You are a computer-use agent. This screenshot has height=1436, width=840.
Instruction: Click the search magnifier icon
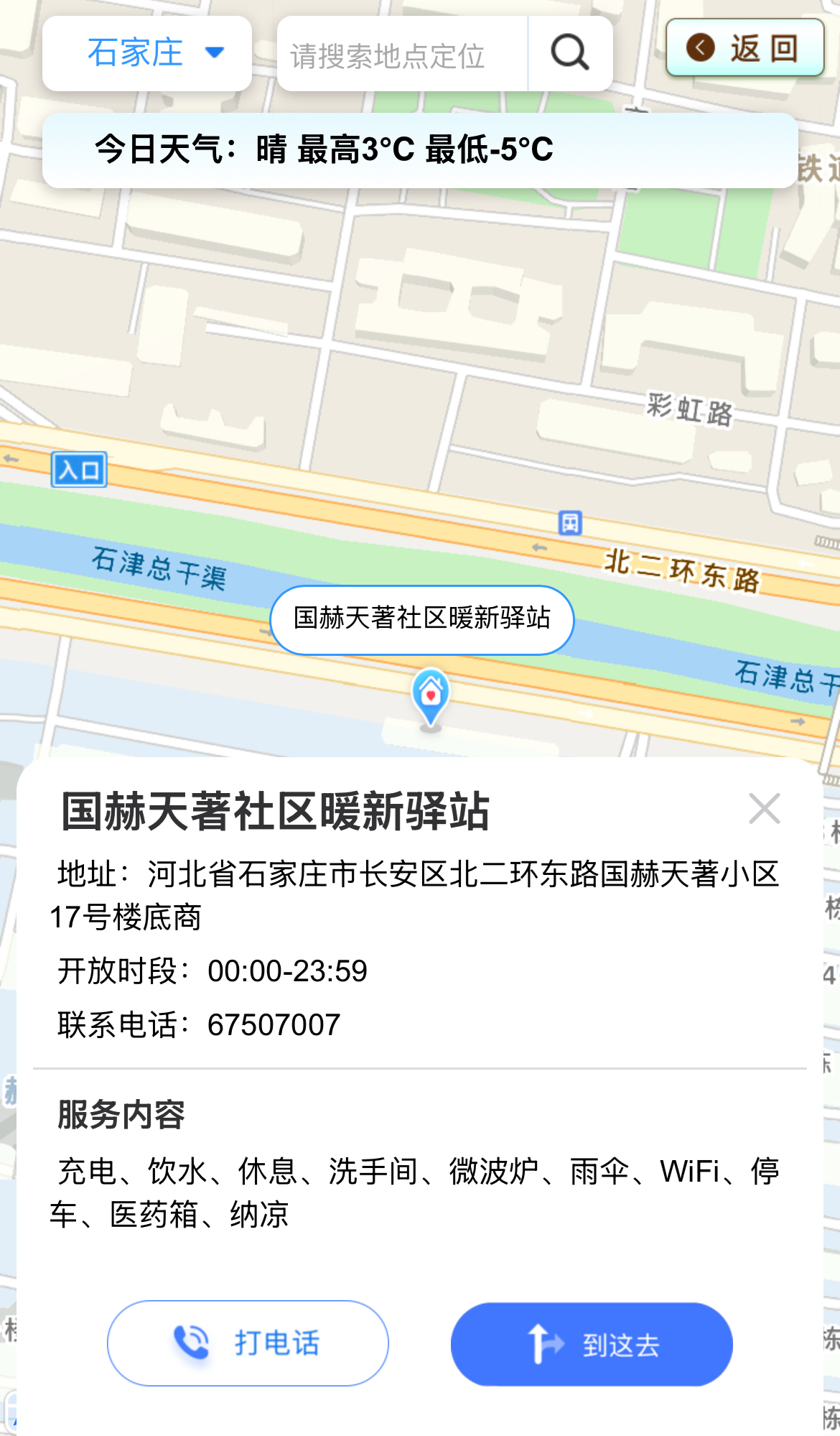[568, 53]
